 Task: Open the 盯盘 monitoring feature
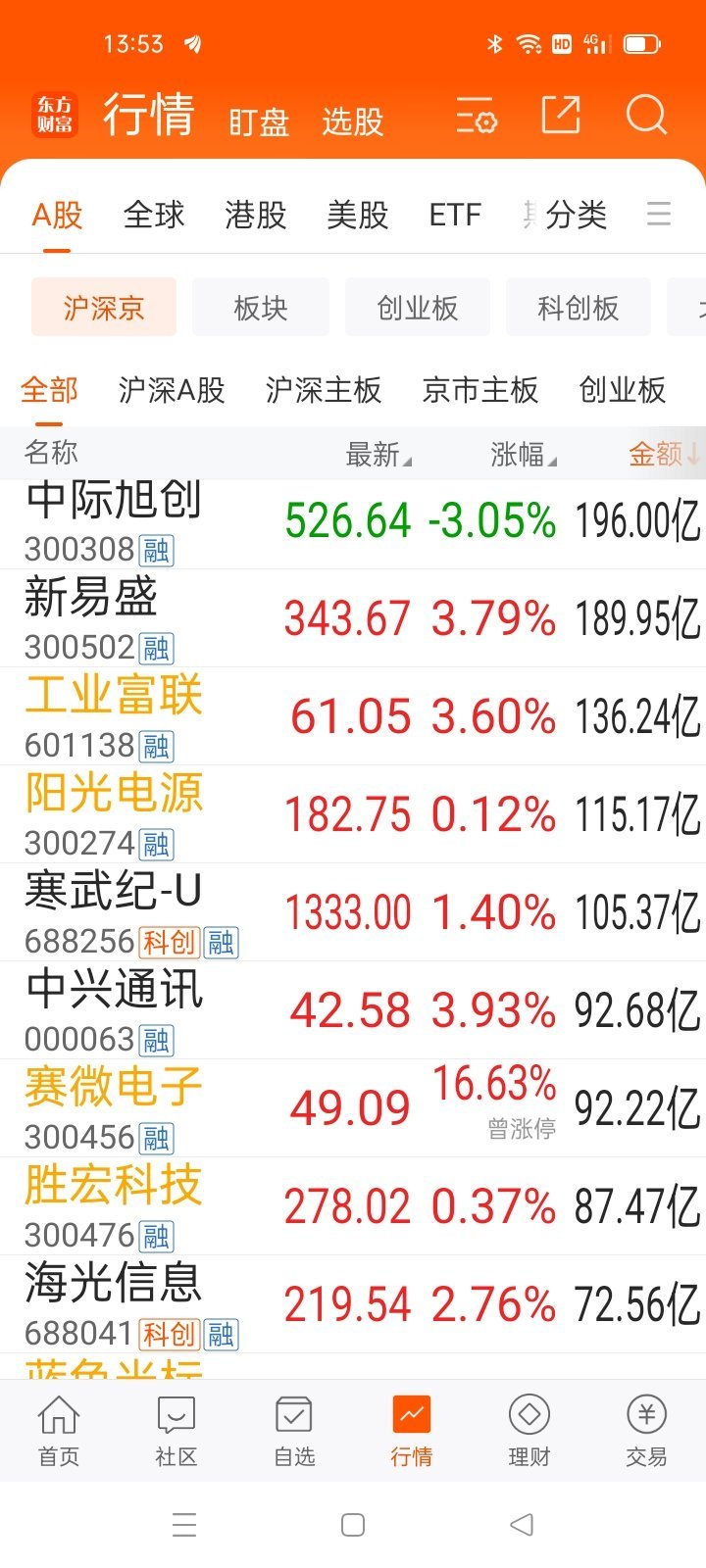coord(258,121)
